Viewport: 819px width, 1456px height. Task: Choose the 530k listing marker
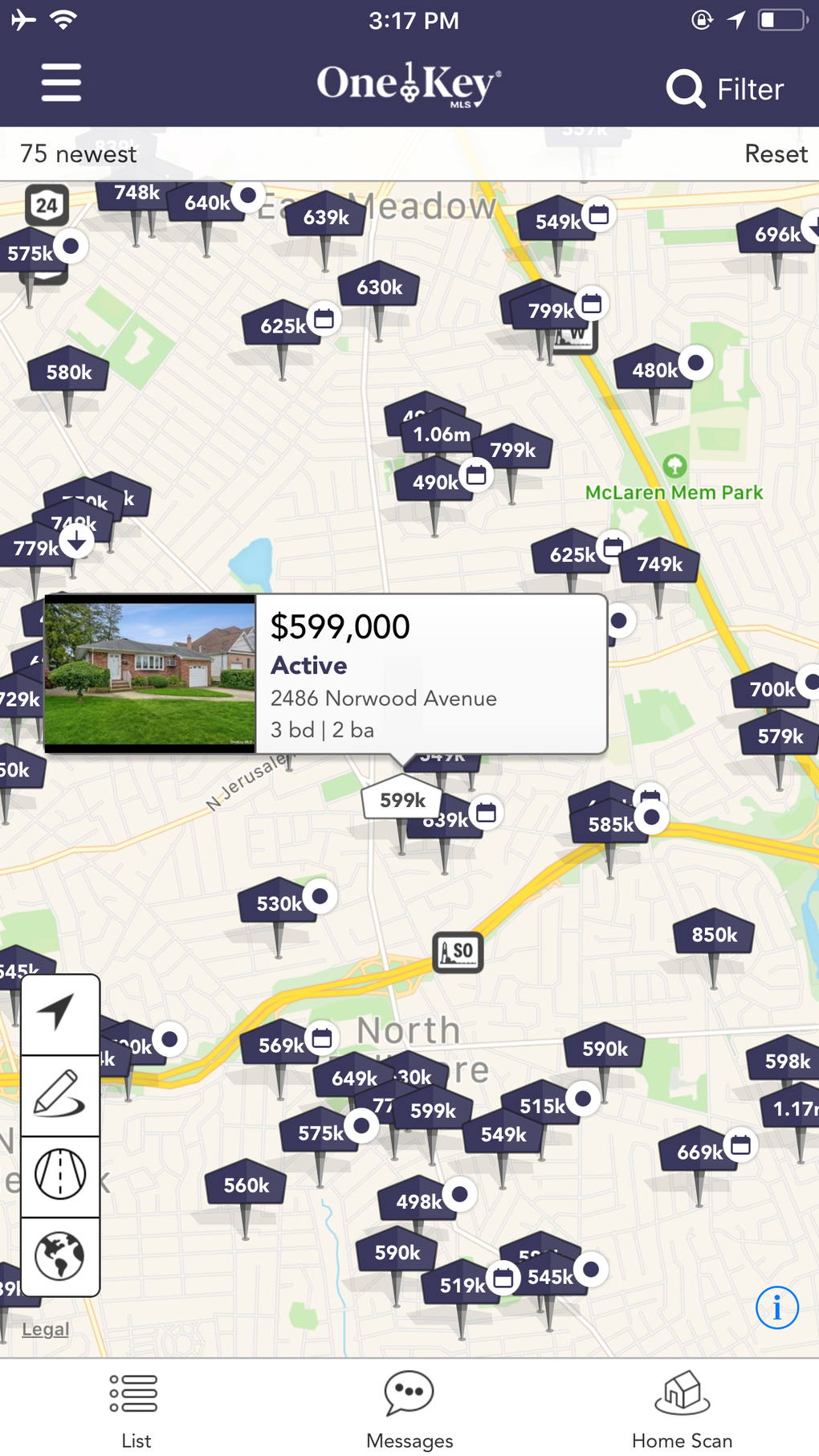coord(279,904)
